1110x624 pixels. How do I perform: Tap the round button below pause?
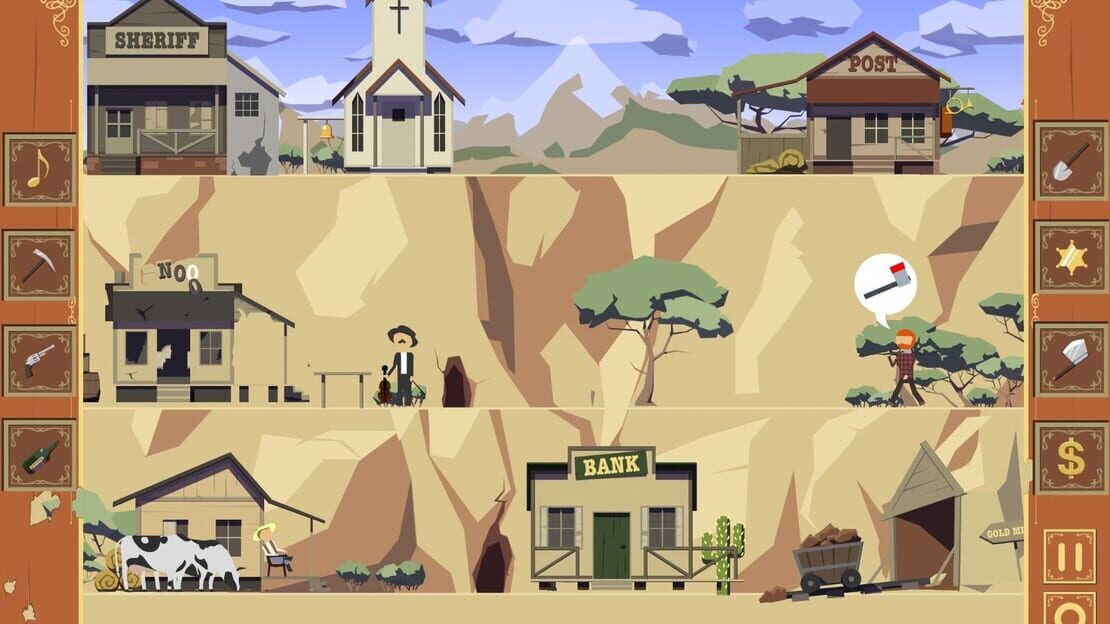[x=1070, y=611]
